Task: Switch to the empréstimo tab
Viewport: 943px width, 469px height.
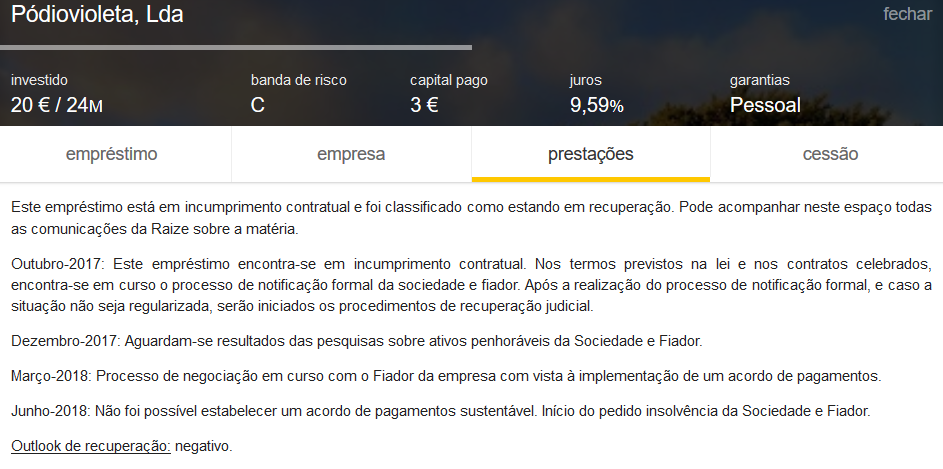Action: (111, 154)
